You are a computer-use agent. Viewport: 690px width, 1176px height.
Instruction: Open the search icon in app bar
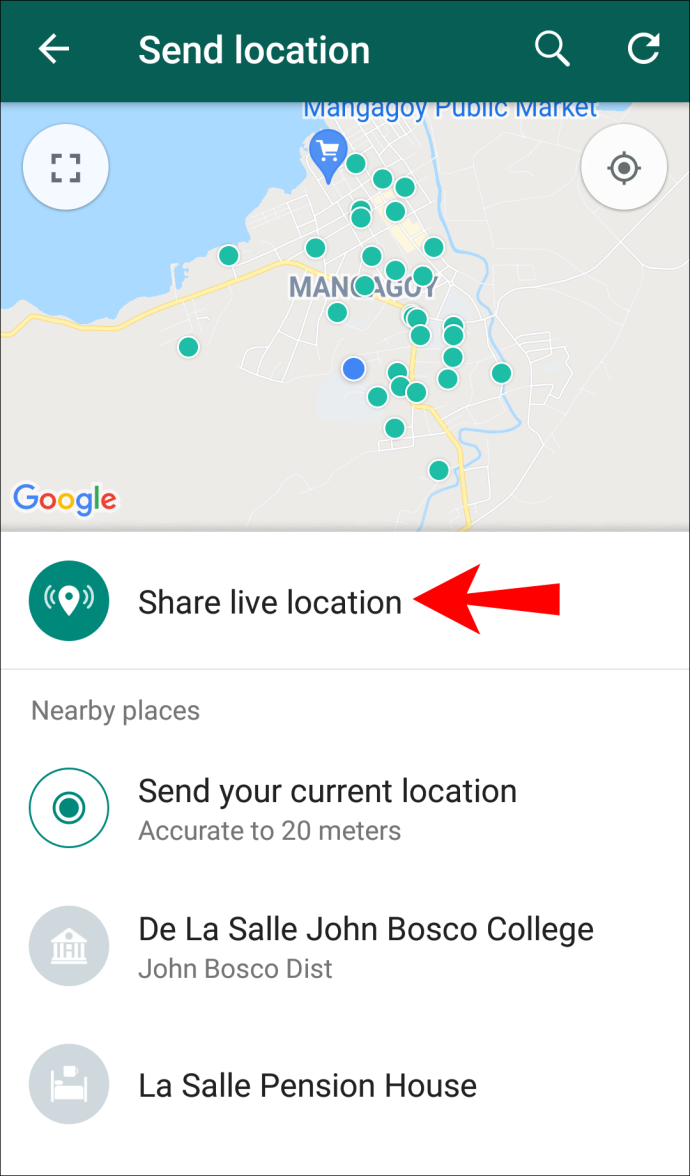[552, 50]
